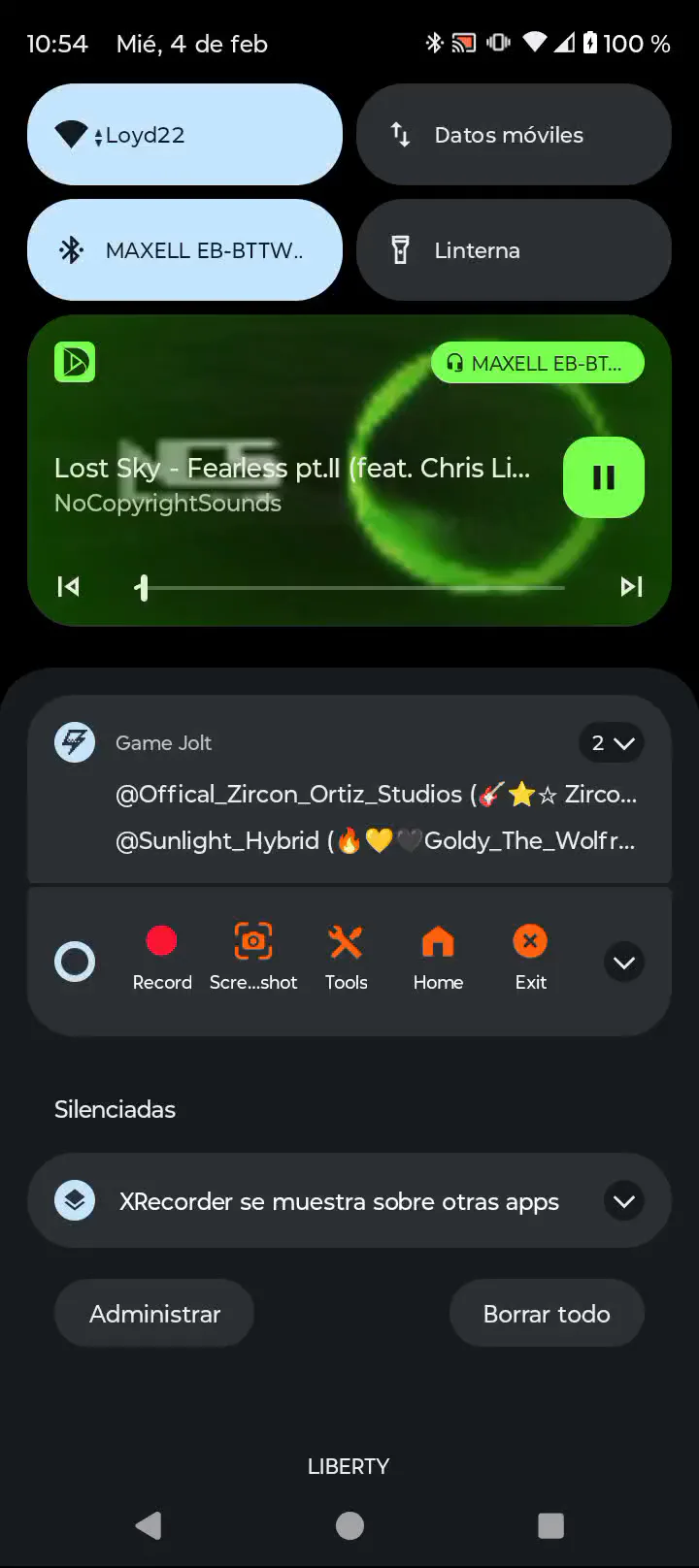Pause the Lost Sky song
This screenshot has width=699, height=1568.
(x=603, y=477)
